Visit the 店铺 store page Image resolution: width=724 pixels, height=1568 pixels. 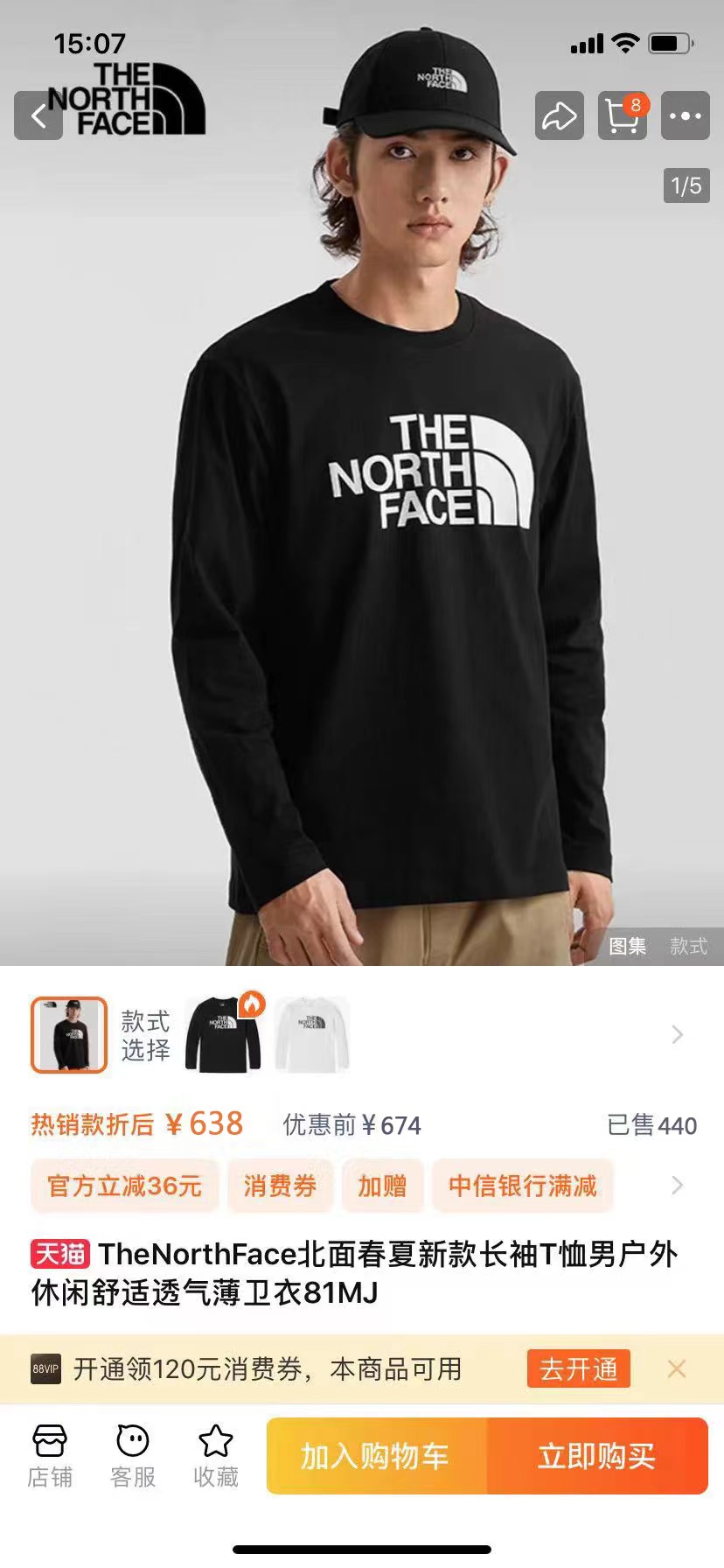point(50,1456)
